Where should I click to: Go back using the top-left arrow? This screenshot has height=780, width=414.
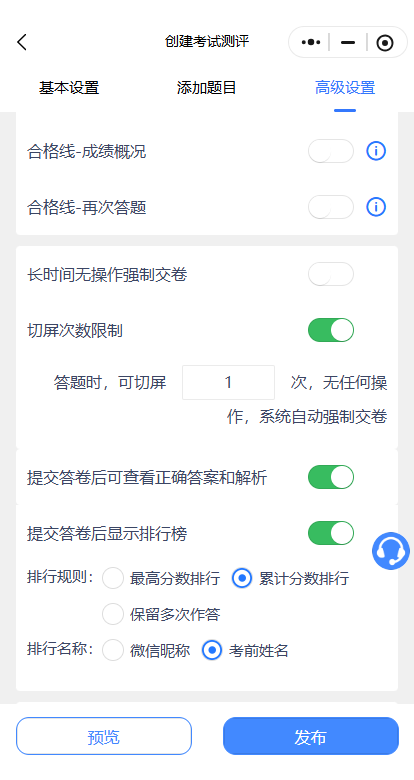[x=22, y=42]
